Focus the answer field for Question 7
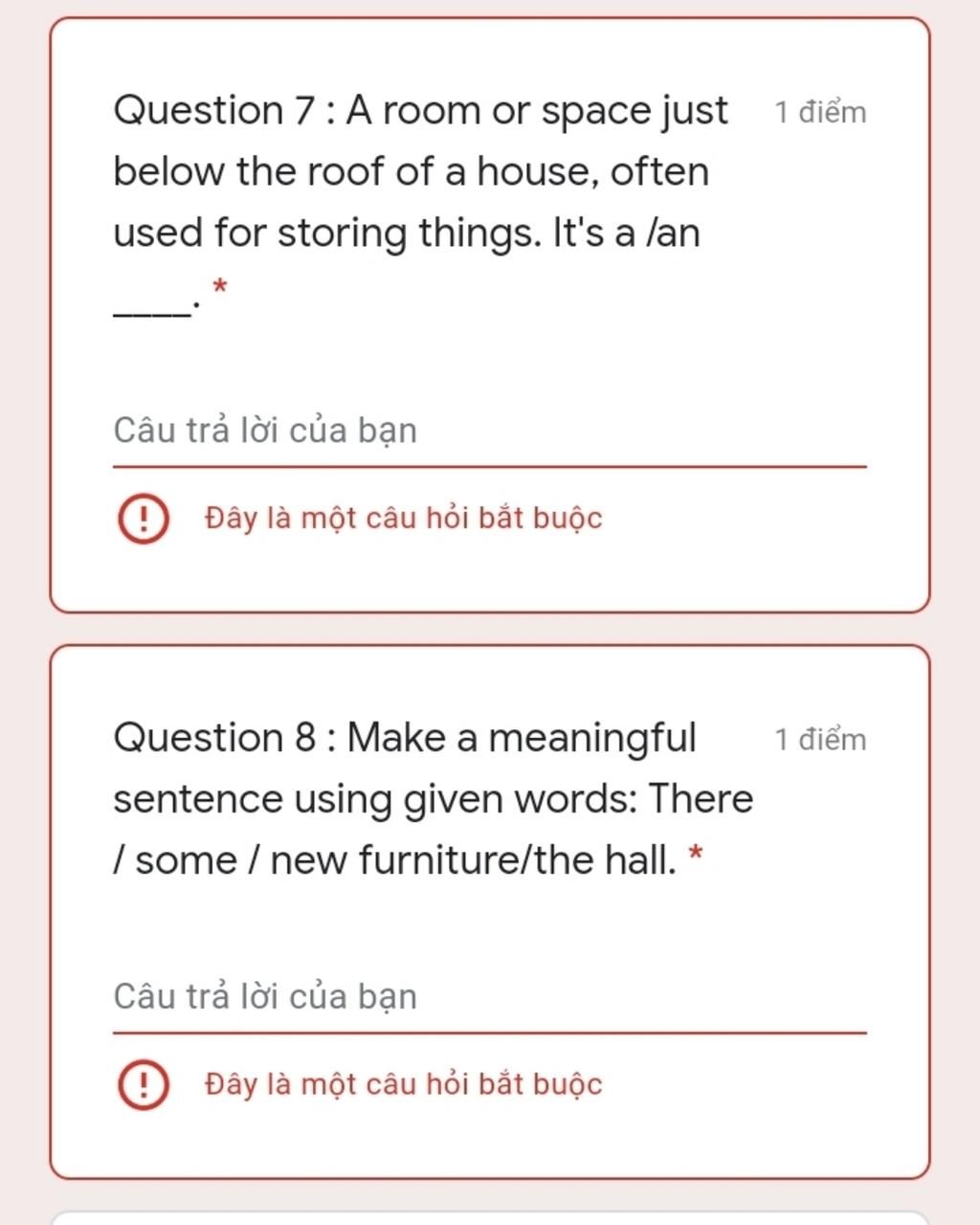Viewport: 980px width, 1225px height. [x=488, y=431]
